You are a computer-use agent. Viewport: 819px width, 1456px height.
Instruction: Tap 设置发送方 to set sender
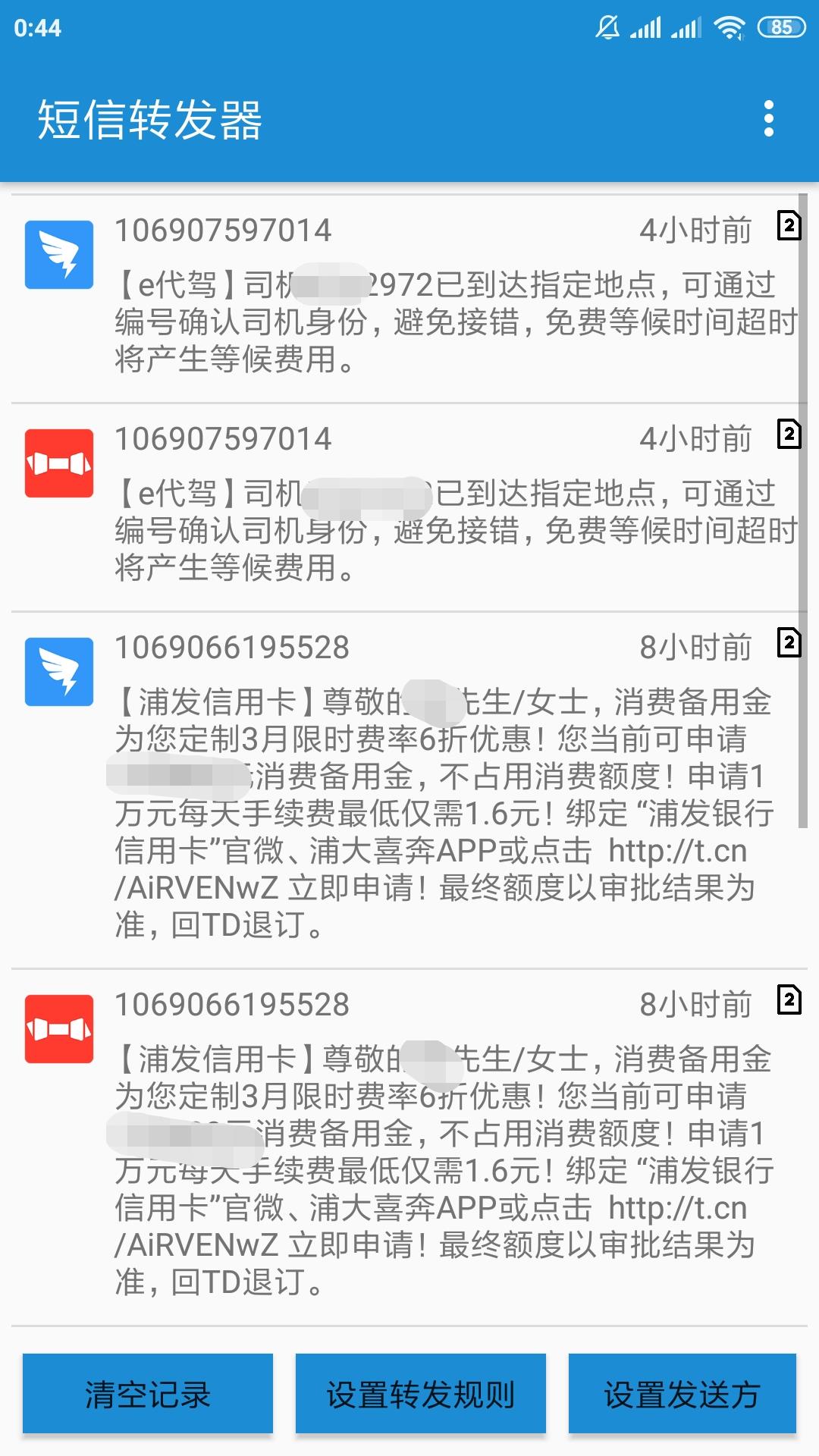682,1394
